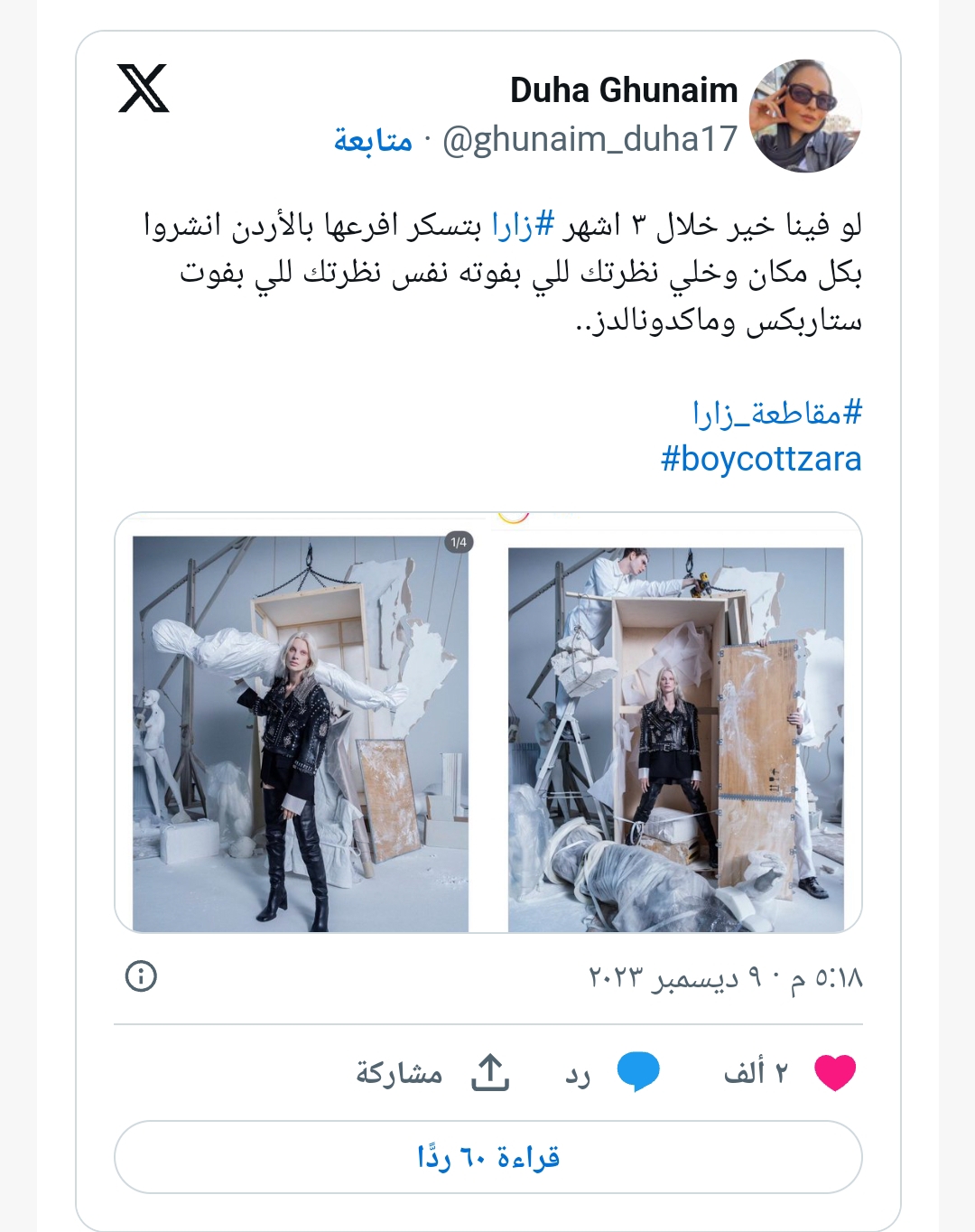Share the tweet via مشاركة
Screen dimensions: 975x1232
tap(433, 1072)
